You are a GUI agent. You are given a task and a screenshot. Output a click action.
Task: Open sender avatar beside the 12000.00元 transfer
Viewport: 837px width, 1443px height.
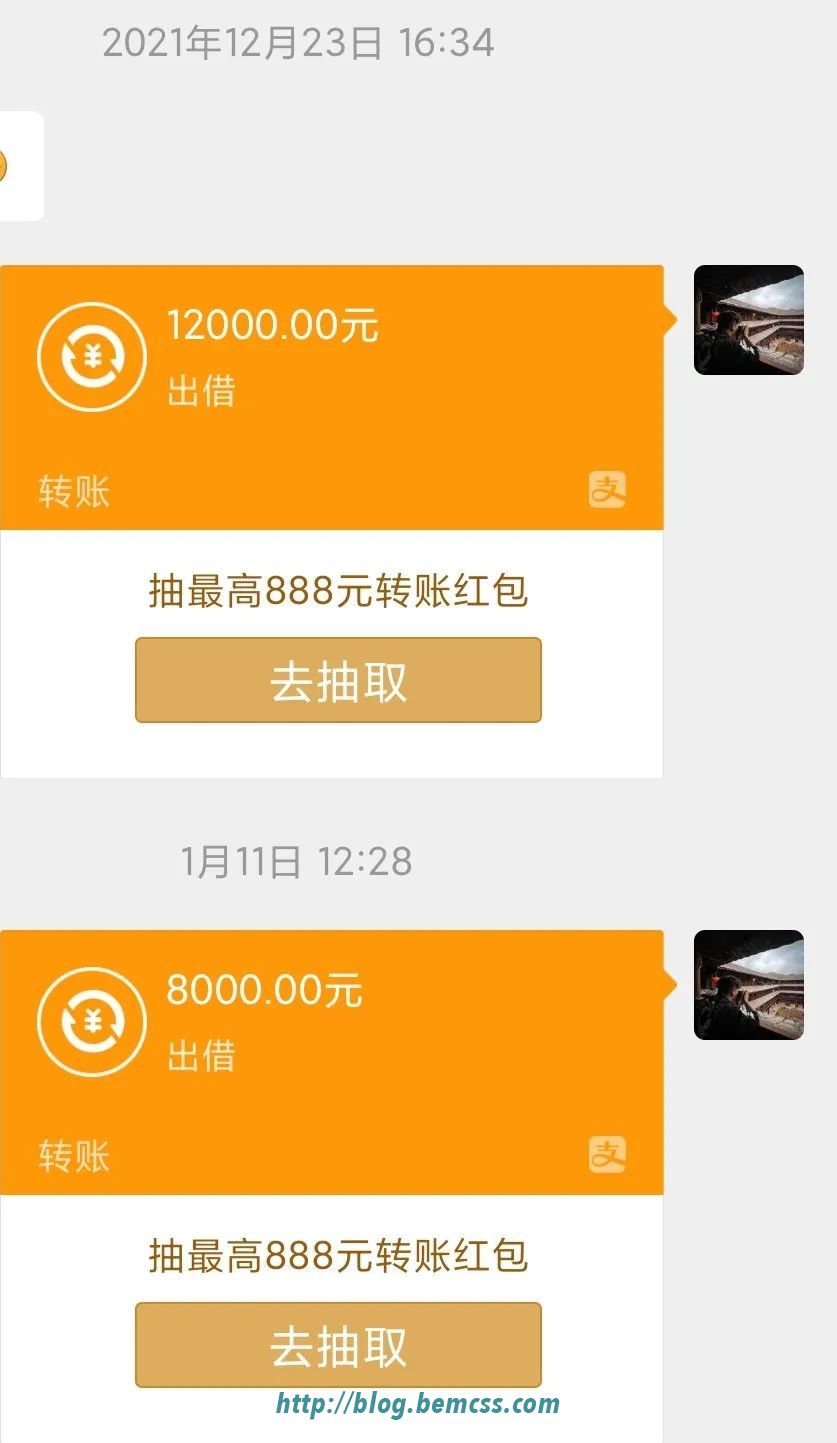[748, 320]
